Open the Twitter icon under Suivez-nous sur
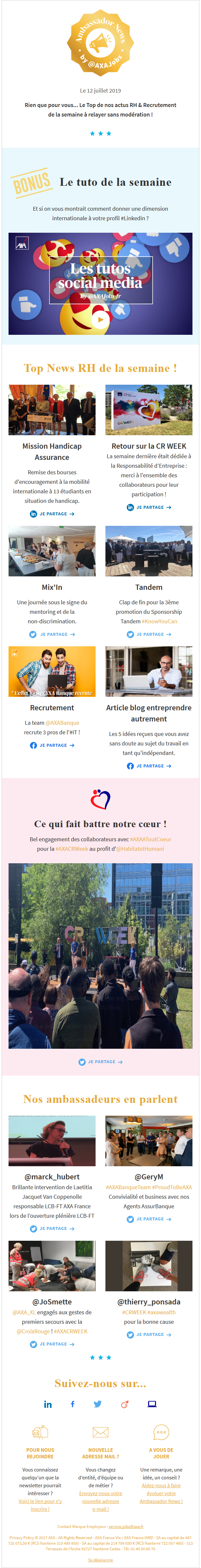This screenshot has width=201, height=1568. click(98, 1404)
